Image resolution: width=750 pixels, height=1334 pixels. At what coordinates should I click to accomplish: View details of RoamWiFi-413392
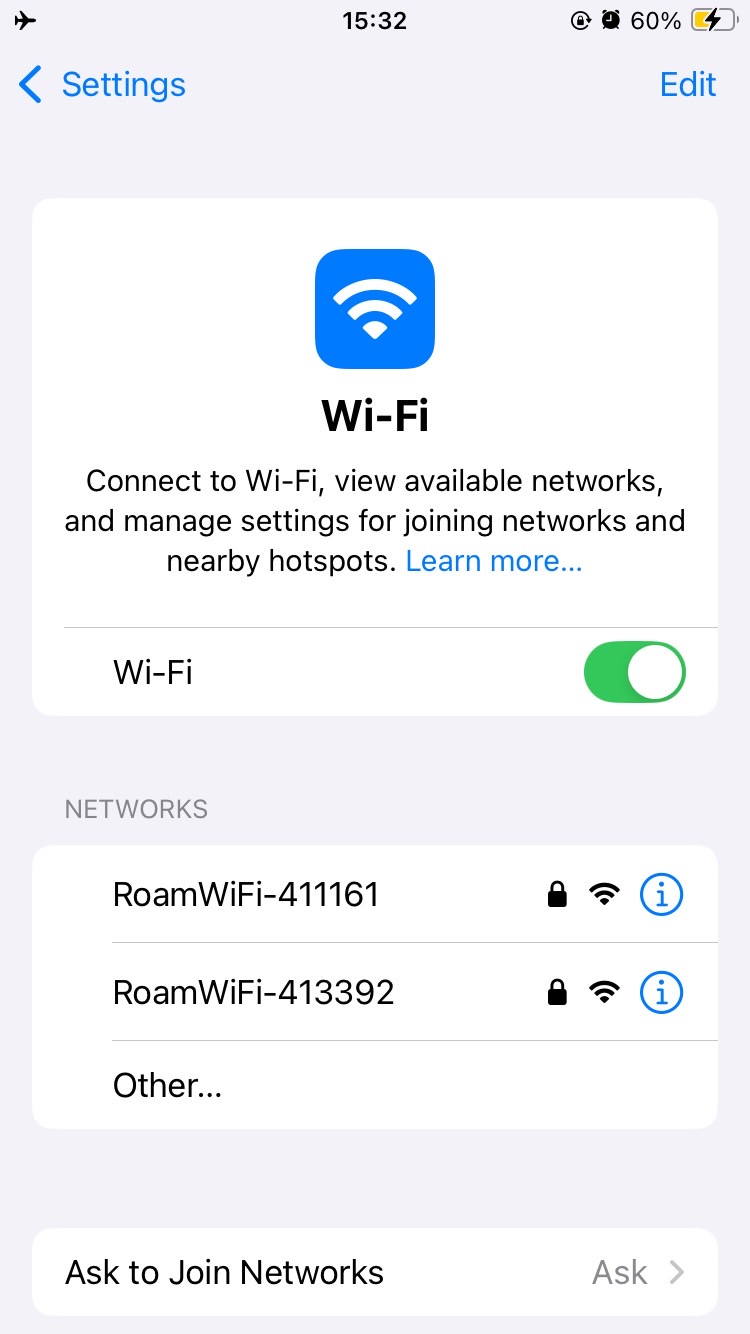pos(661,992)
